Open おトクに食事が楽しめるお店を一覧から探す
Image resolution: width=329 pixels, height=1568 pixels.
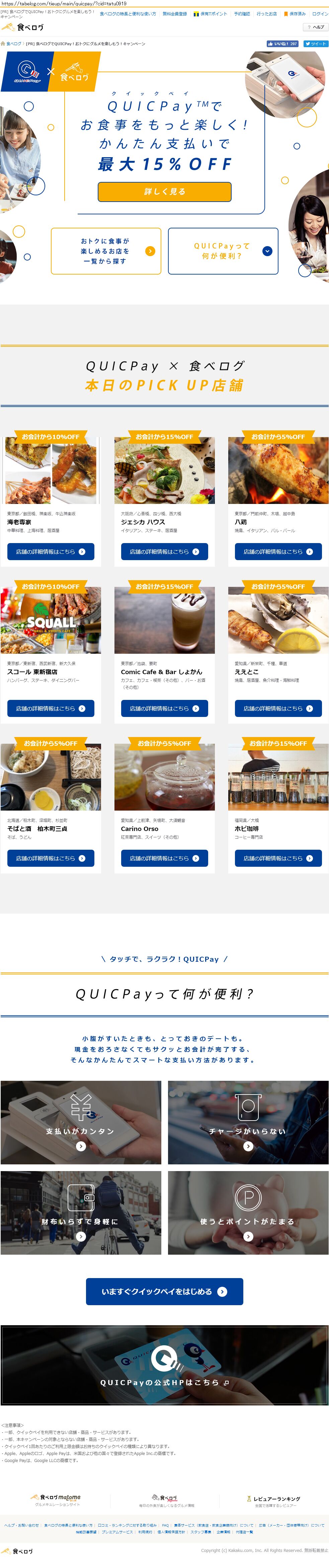coord(106,251)
